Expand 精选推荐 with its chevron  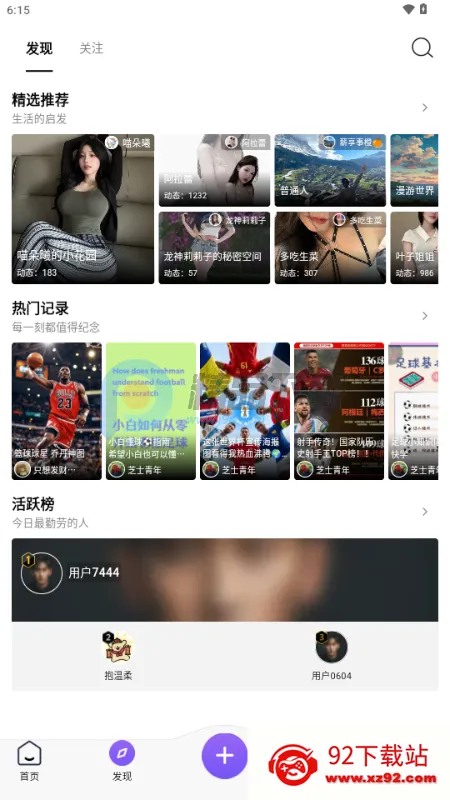[424, 108]
